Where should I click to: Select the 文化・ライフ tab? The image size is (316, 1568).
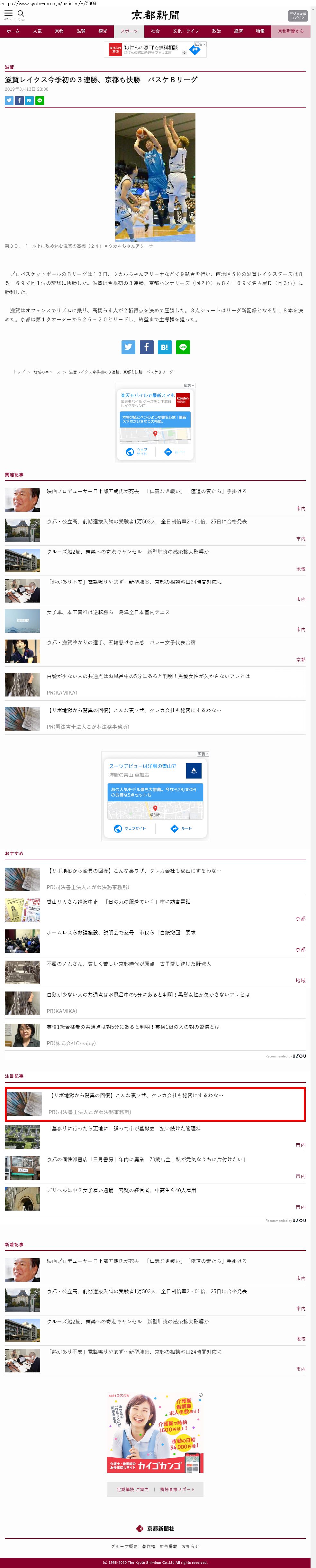[x=185, y=31]
